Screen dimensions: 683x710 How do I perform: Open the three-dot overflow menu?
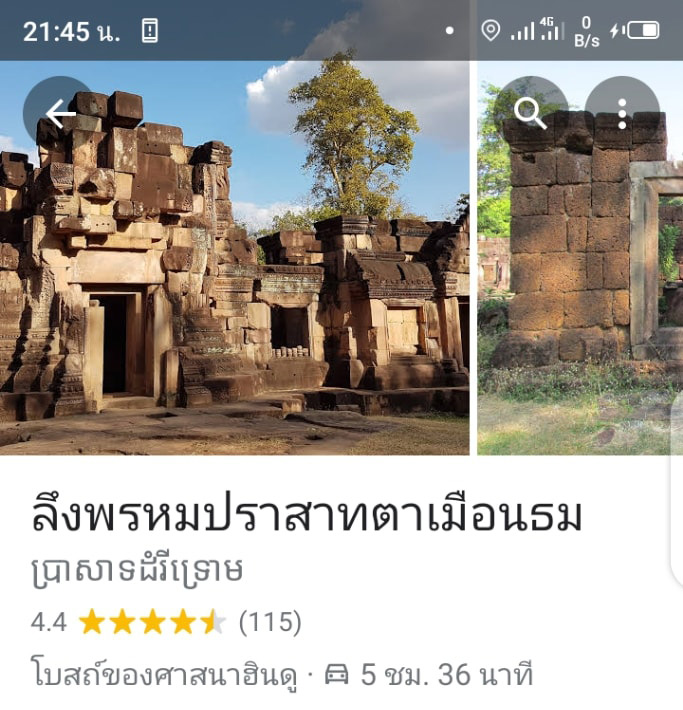tap(622, 114)
